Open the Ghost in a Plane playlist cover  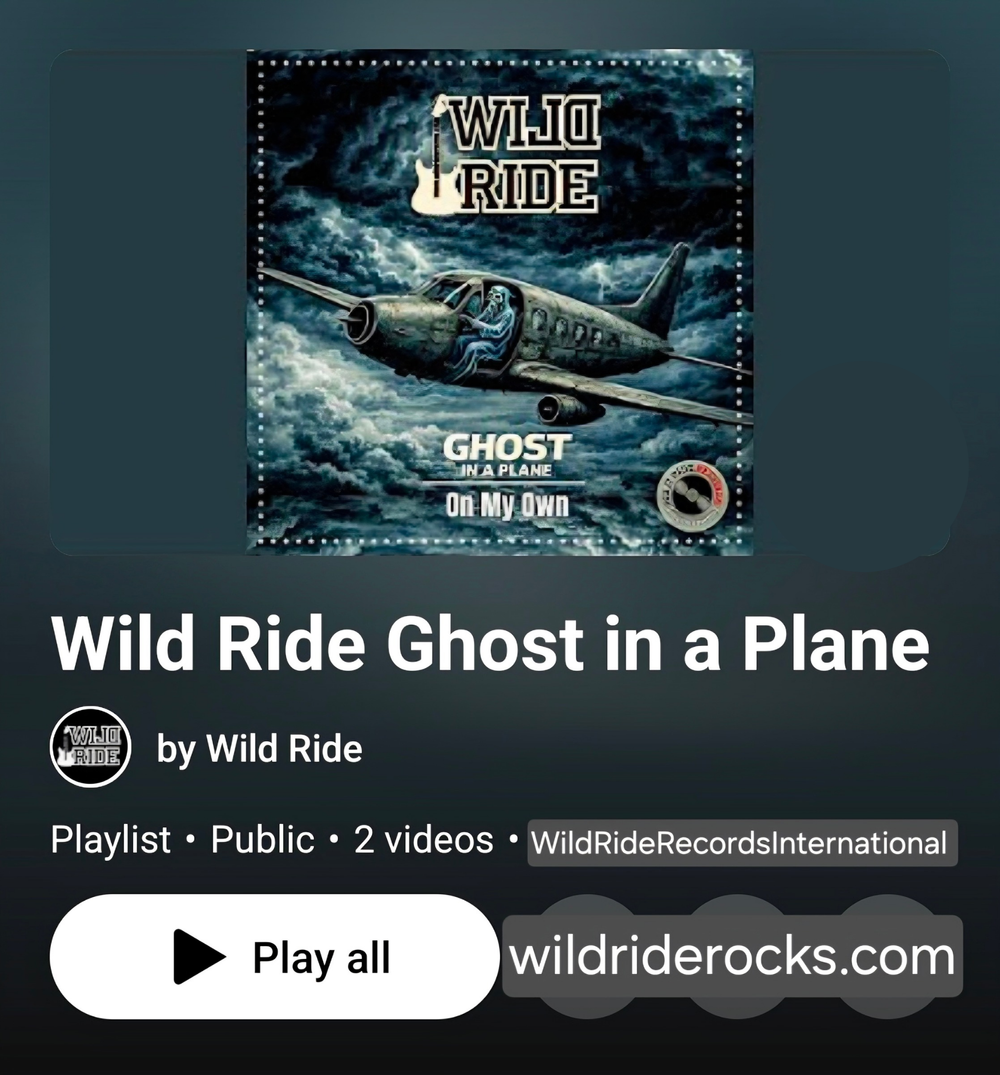(500, 302)
